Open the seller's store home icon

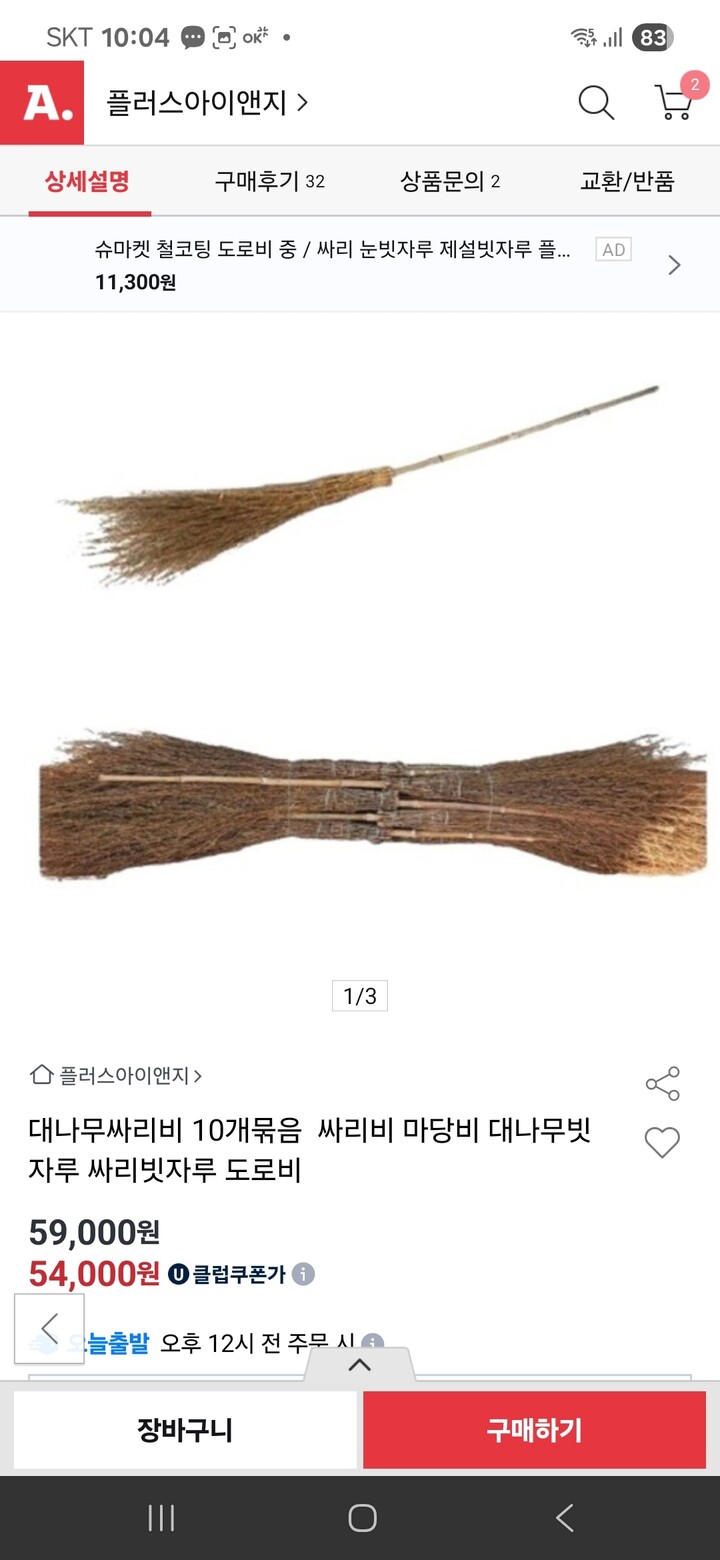click(x=41, y=1073)
